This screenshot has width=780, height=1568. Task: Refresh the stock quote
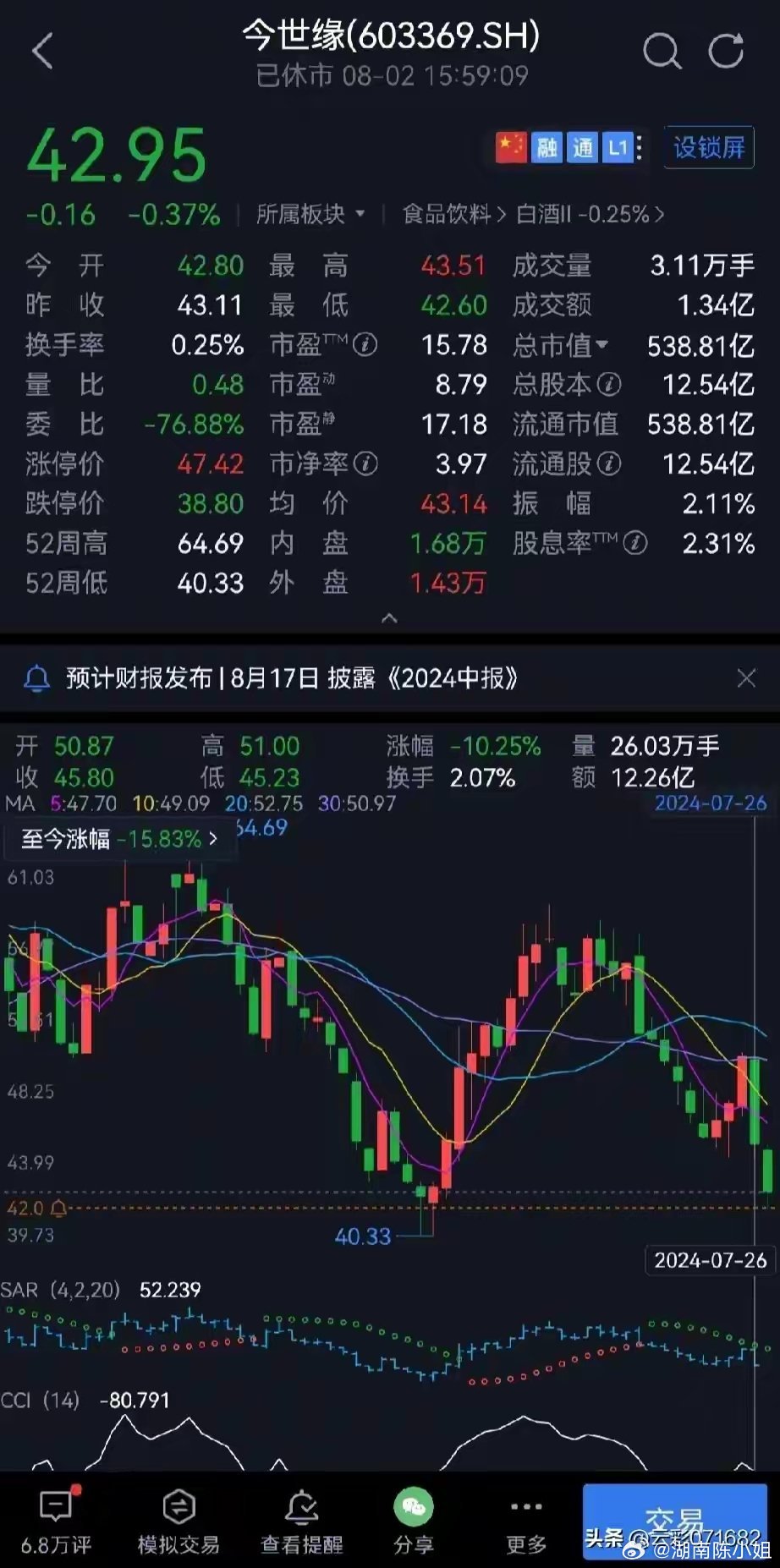pos(726,51)
